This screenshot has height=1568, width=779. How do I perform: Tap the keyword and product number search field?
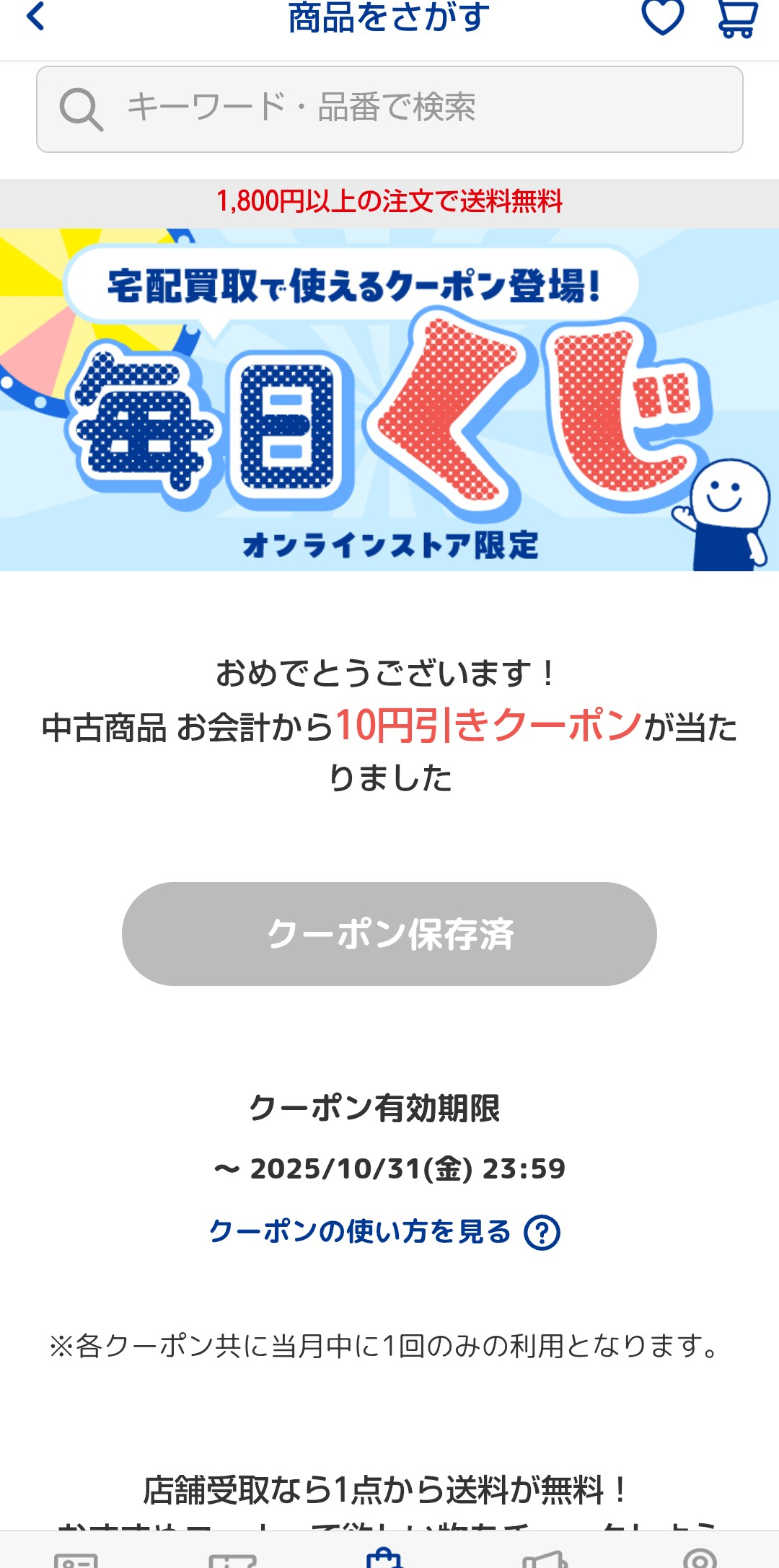click(x=389, y=109)
